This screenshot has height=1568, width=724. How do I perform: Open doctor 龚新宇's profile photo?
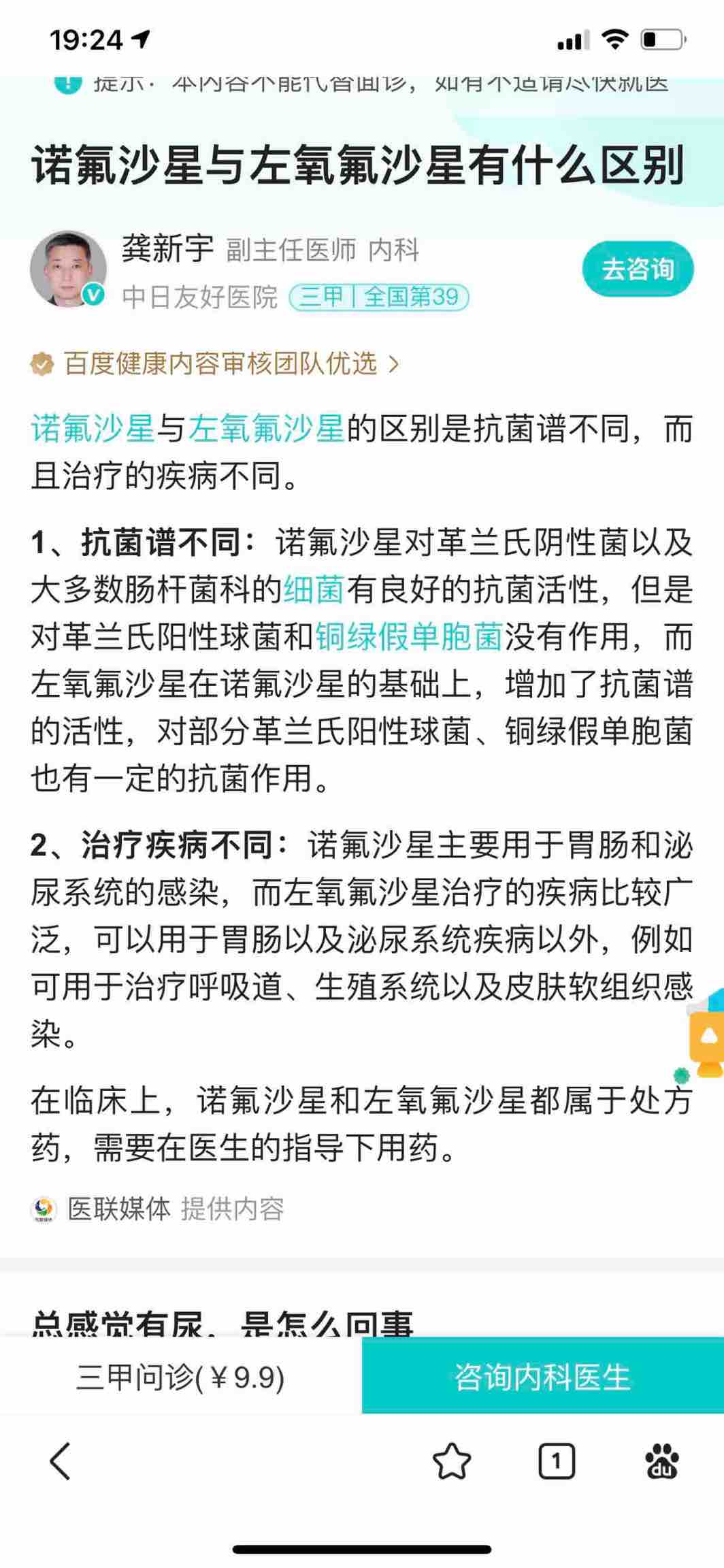click(x=67, y=269)
